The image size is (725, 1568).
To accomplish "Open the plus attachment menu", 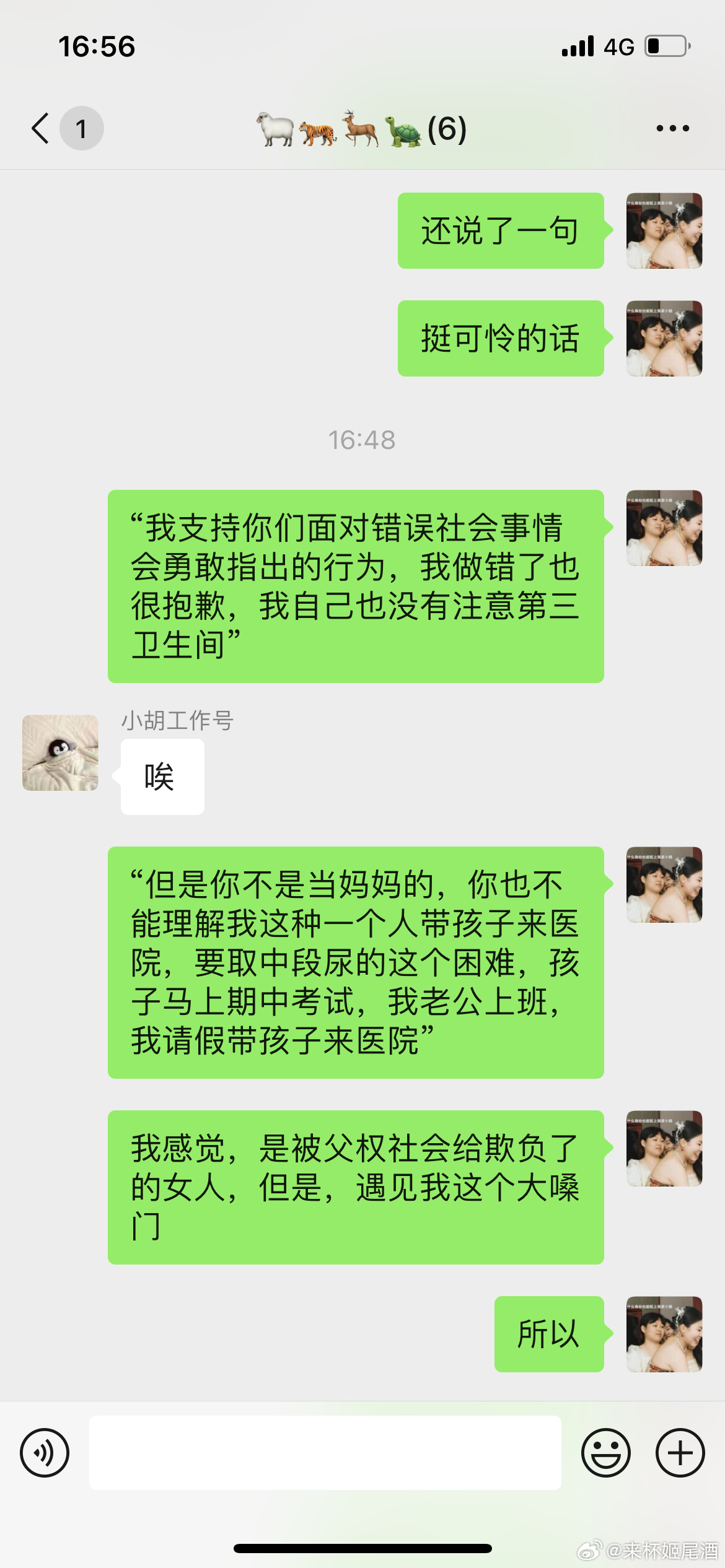I will coord(680,1453).
